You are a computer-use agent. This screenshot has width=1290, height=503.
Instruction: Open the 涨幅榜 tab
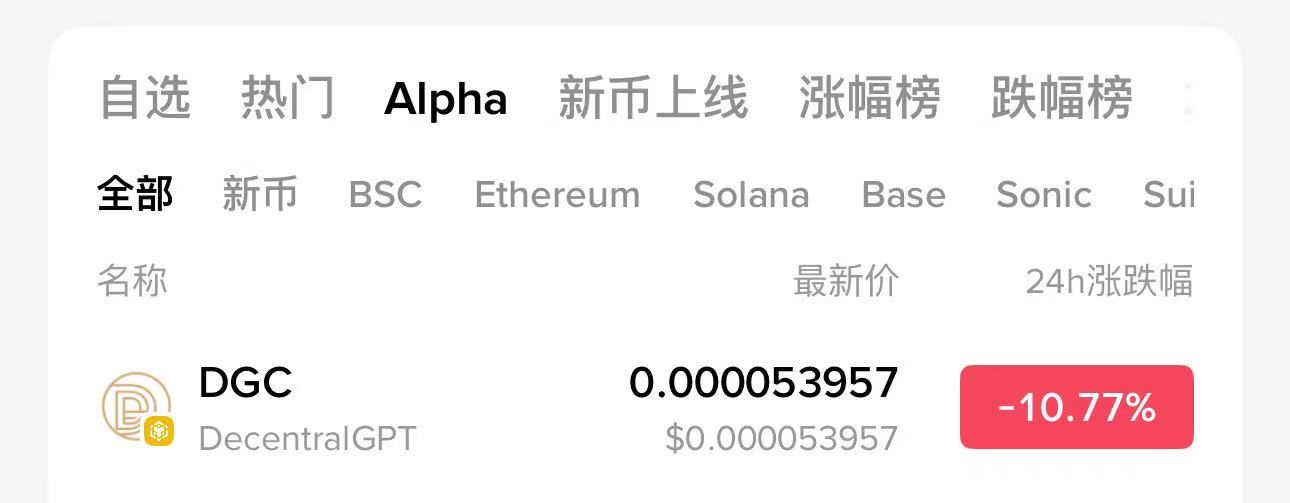pyautogui.click(x=869, y=98)
